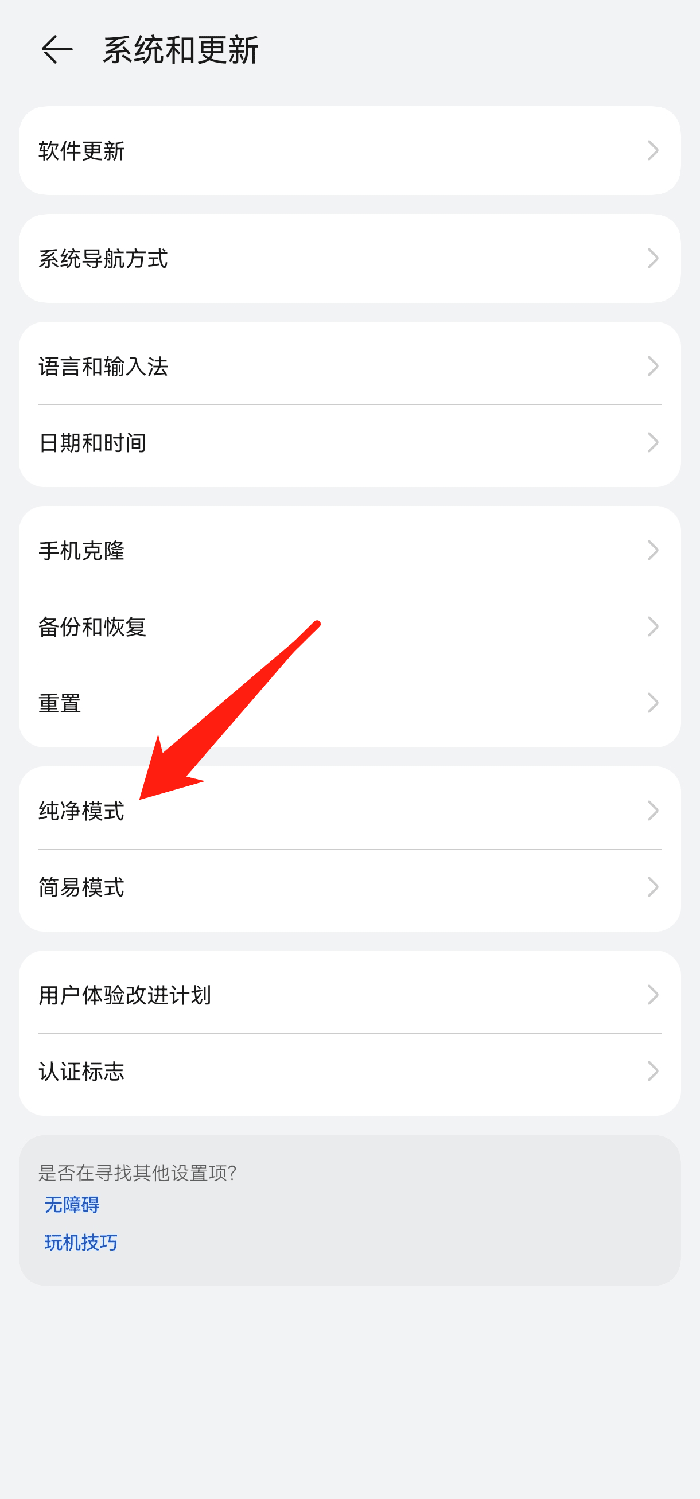This screenshot has width=700, height=1499.
Task: Open 软件更新 settings
Action: coord(349,151)
